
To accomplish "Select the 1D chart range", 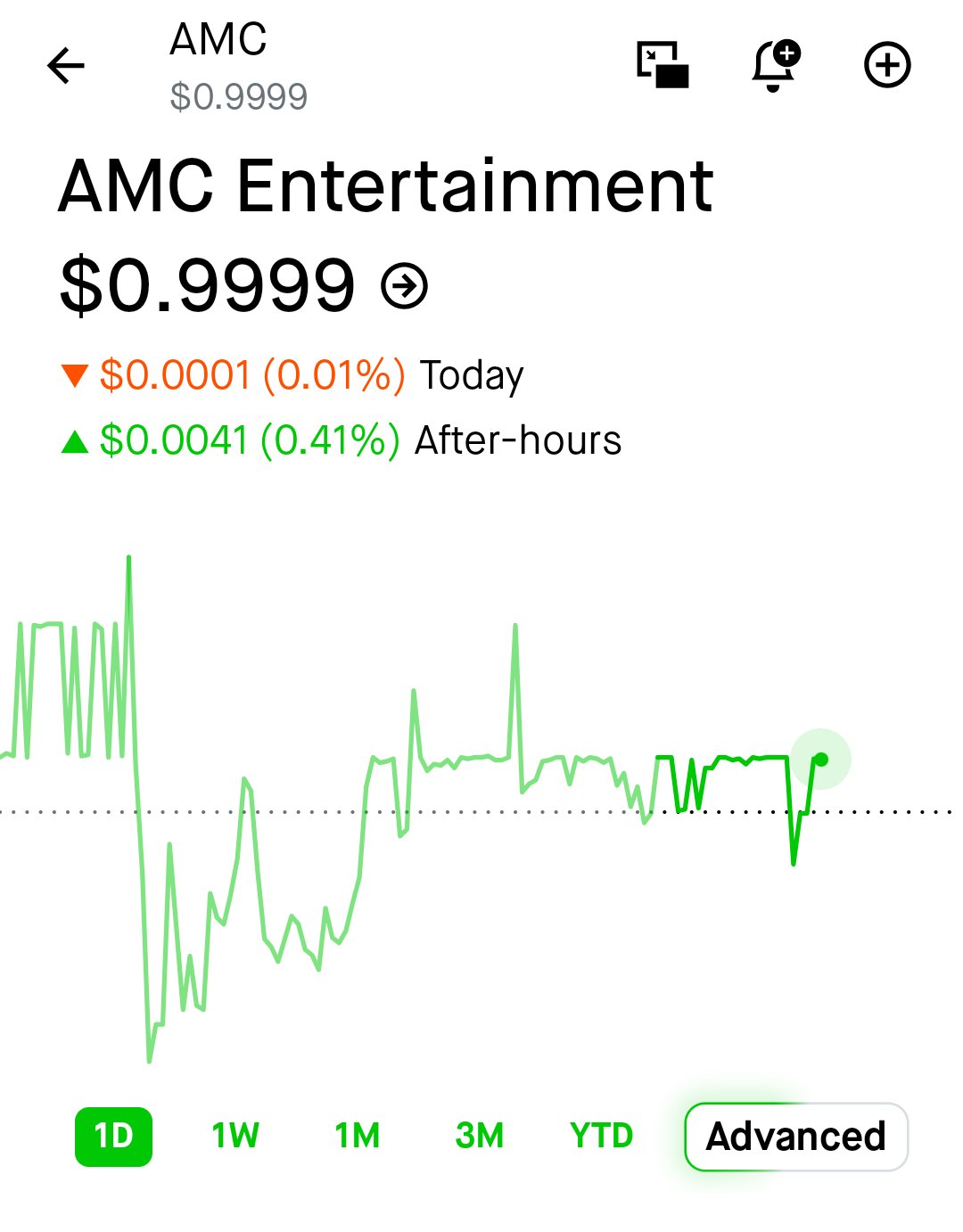I will tap(113, 1137).
